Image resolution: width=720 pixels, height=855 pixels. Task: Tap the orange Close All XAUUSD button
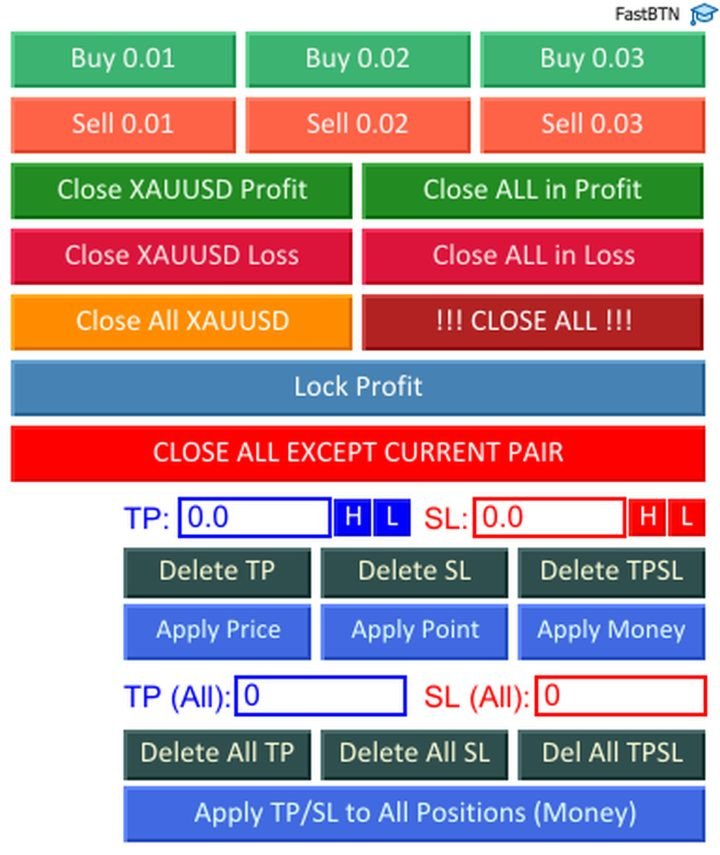[x=181, y=321]
